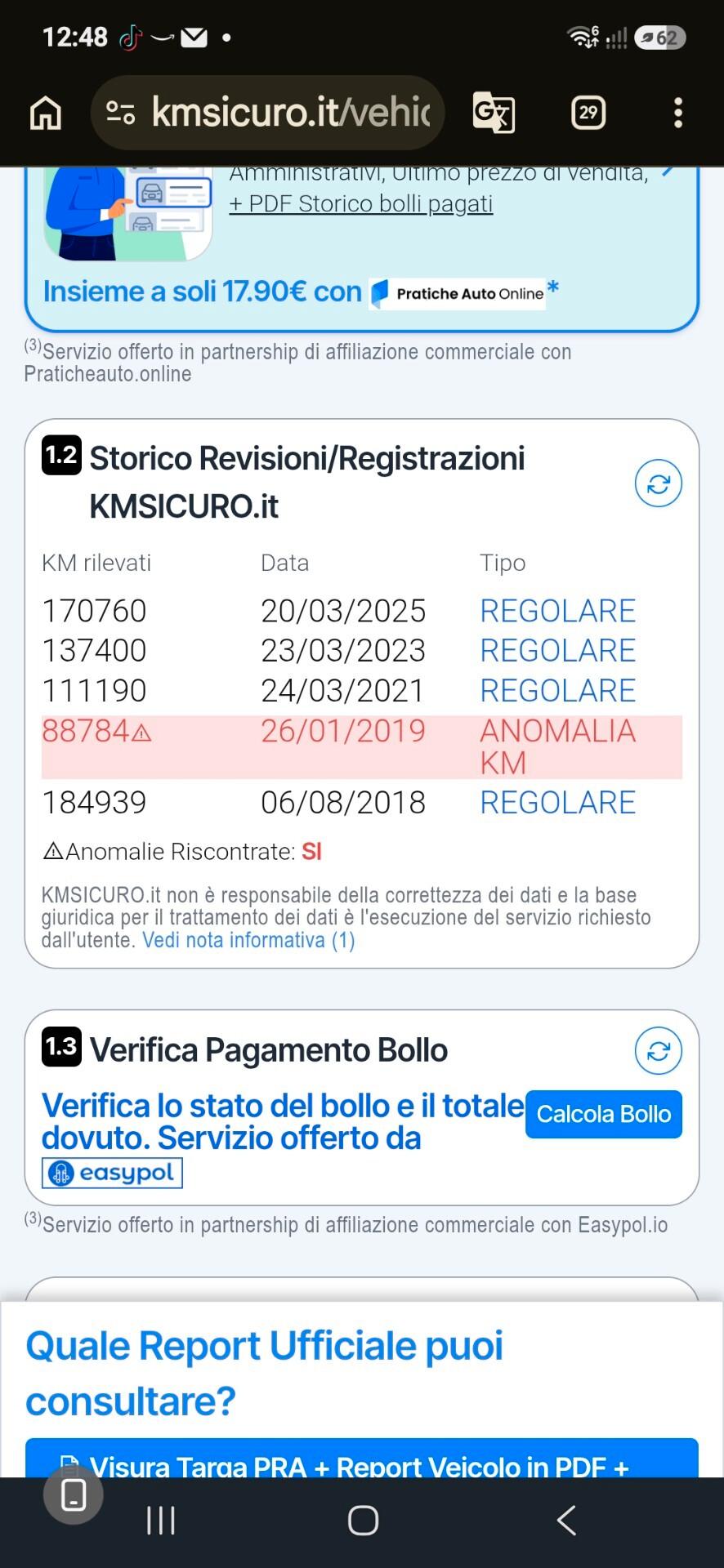This screenshot has height=1568, width=724.
Task: Select Visura Targa PRA + Report Veicolo button
Action: tap(362, 1459)
